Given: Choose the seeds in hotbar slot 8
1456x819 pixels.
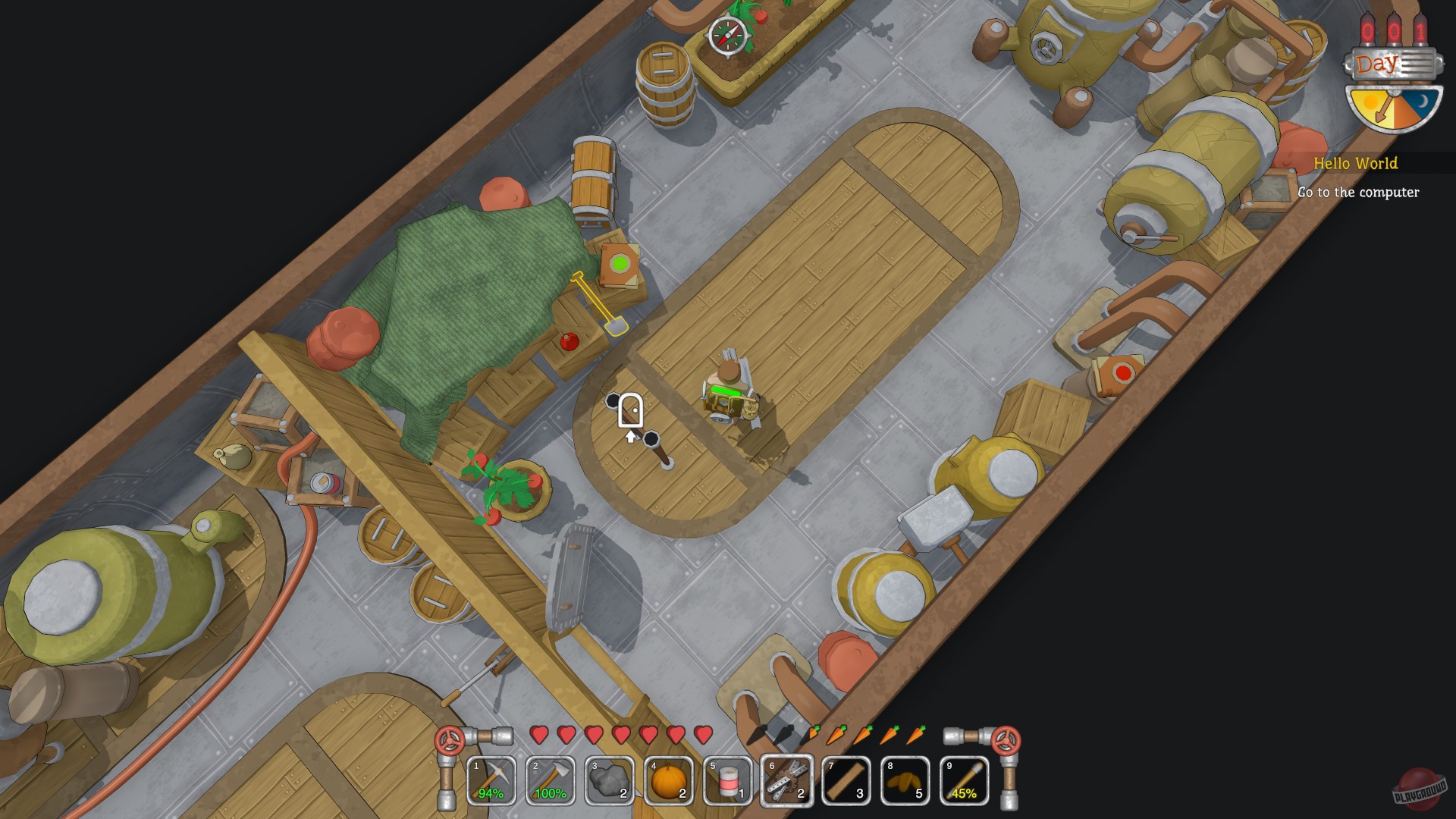Looking at the screenshot, I should (905, 780).
